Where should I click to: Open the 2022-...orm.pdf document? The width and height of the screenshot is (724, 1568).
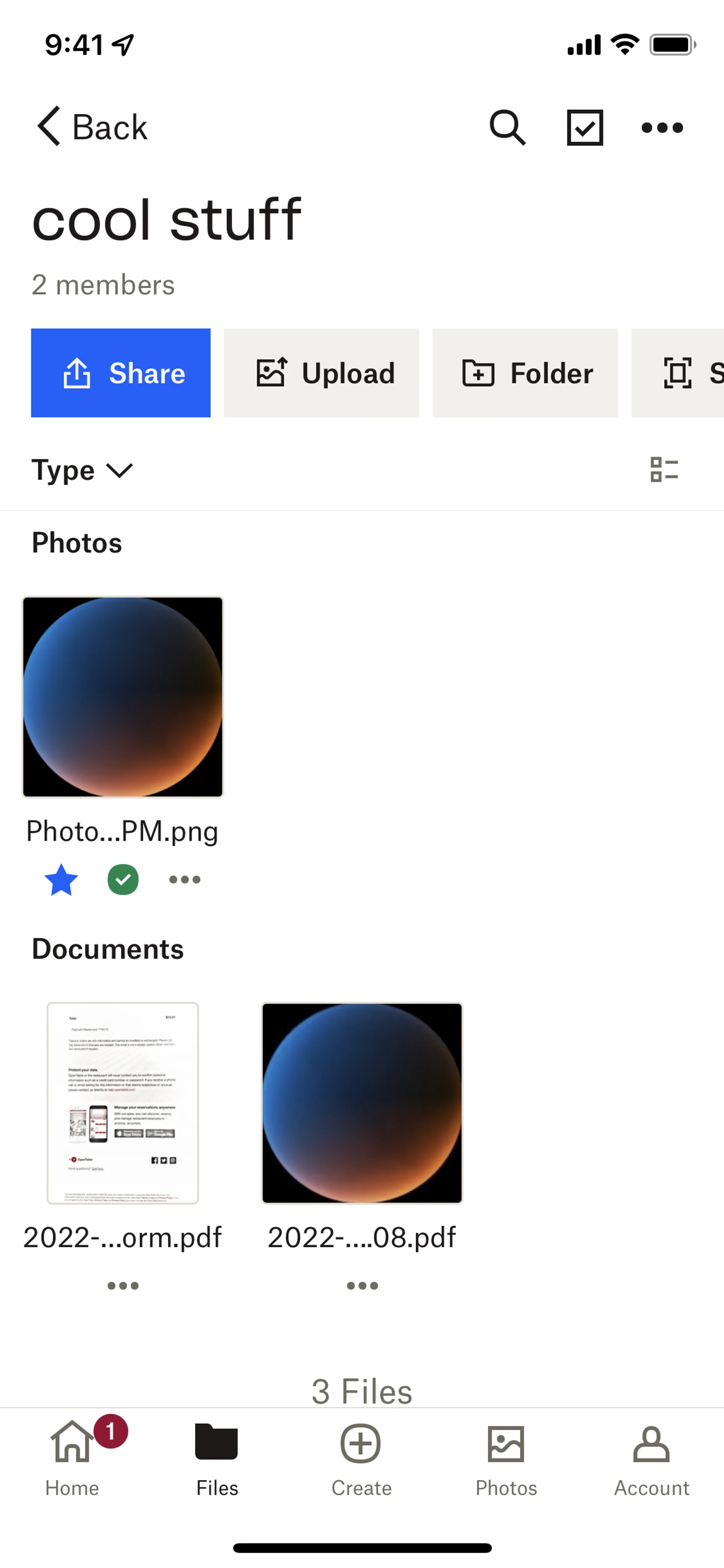point(123,1103)
